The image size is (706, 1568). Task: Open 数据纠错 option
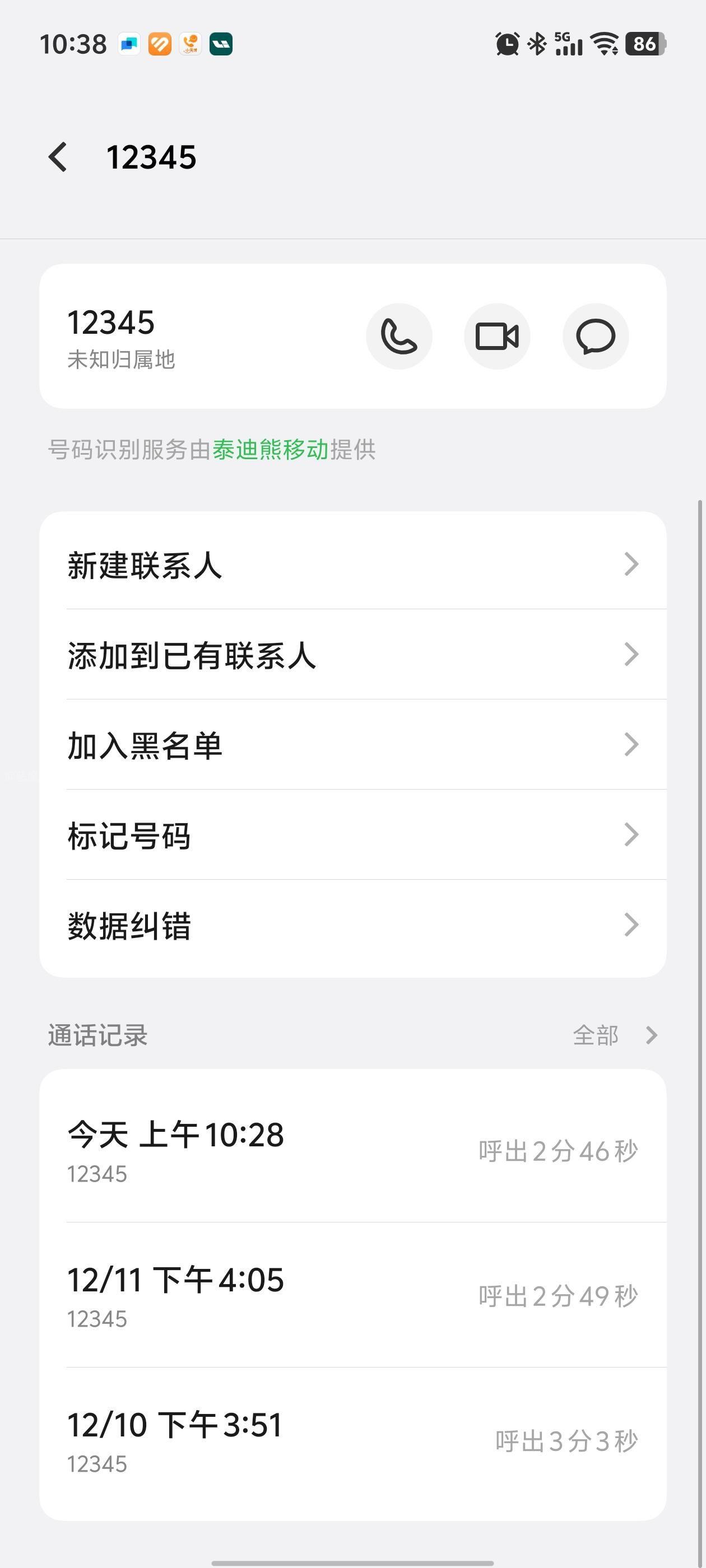(x=352, y=925)
